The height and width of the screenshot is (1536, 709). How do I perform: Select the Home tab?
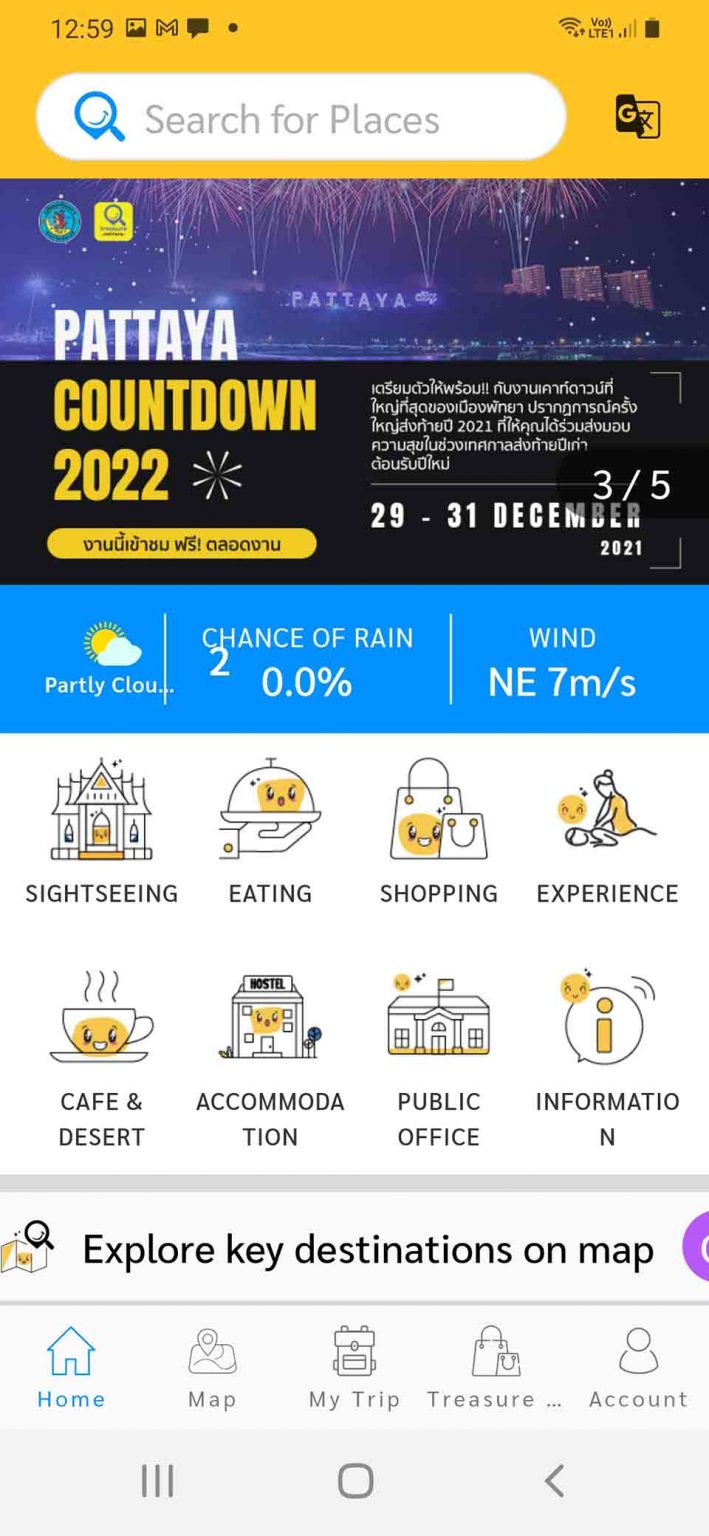pos(71,1367)
